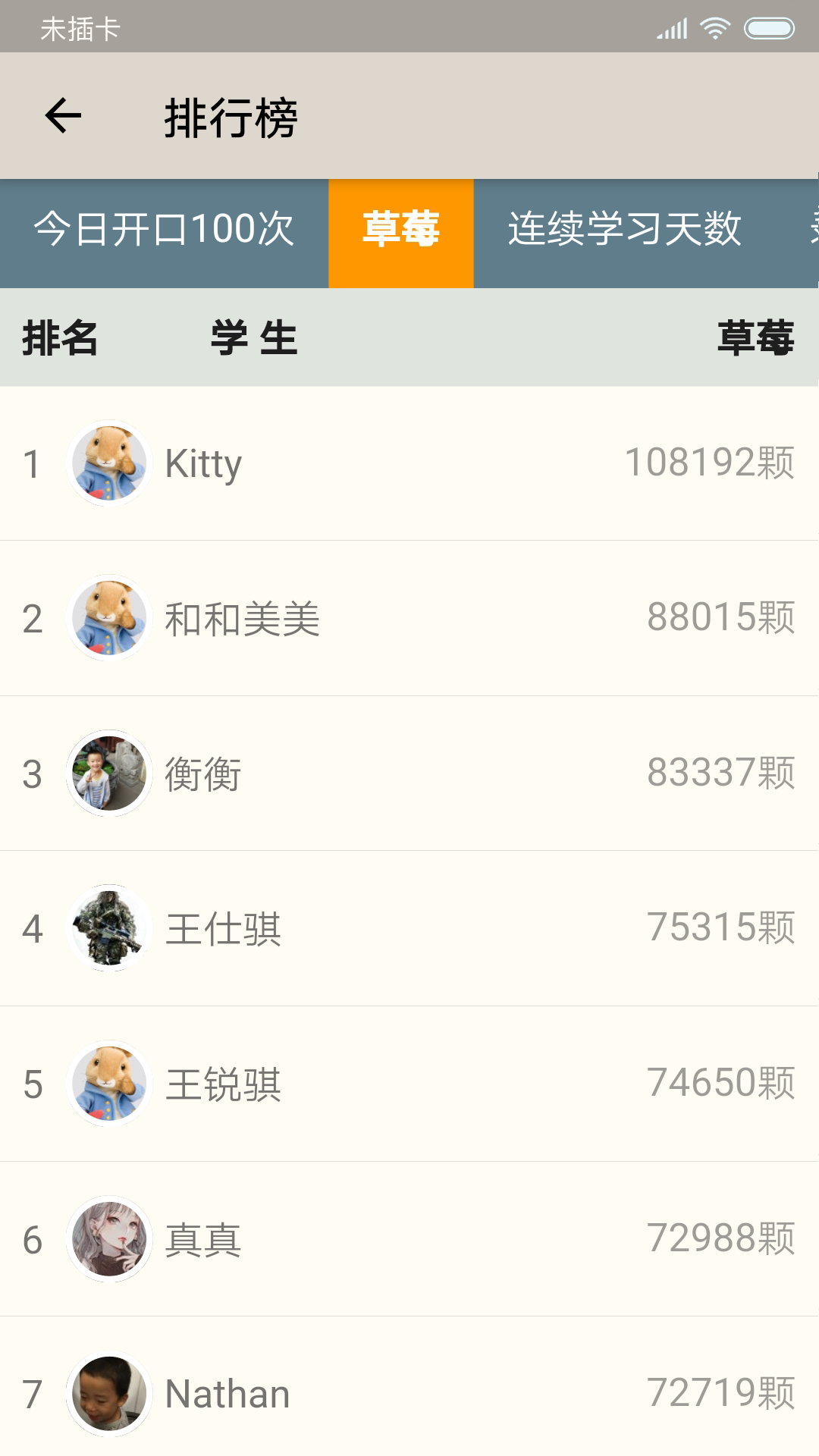The image size is (819, 1456).
Task: View Nathan's leaderboard row
Action: 409,1394
